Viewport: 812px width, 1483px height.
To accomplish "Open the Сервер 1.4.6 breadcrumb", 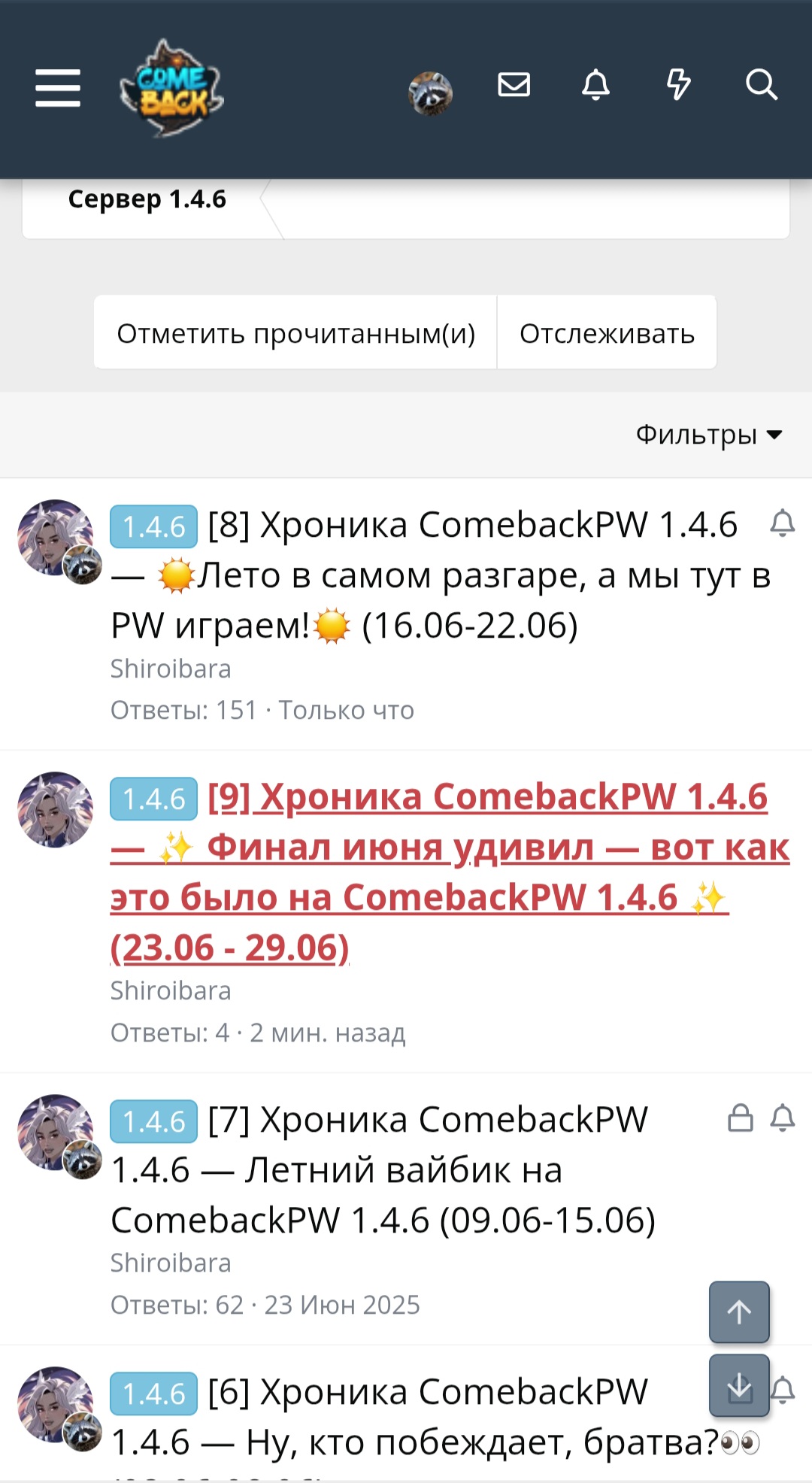I will [x=147, y=199].
